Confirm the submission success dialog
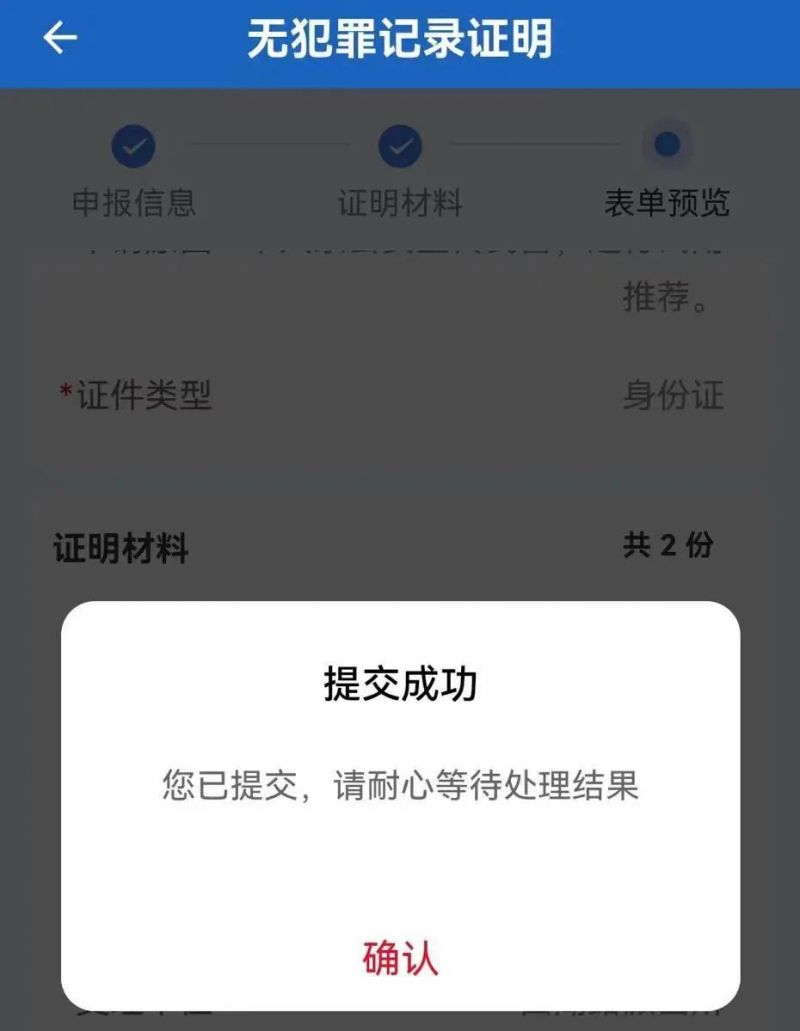 point(400,958)
